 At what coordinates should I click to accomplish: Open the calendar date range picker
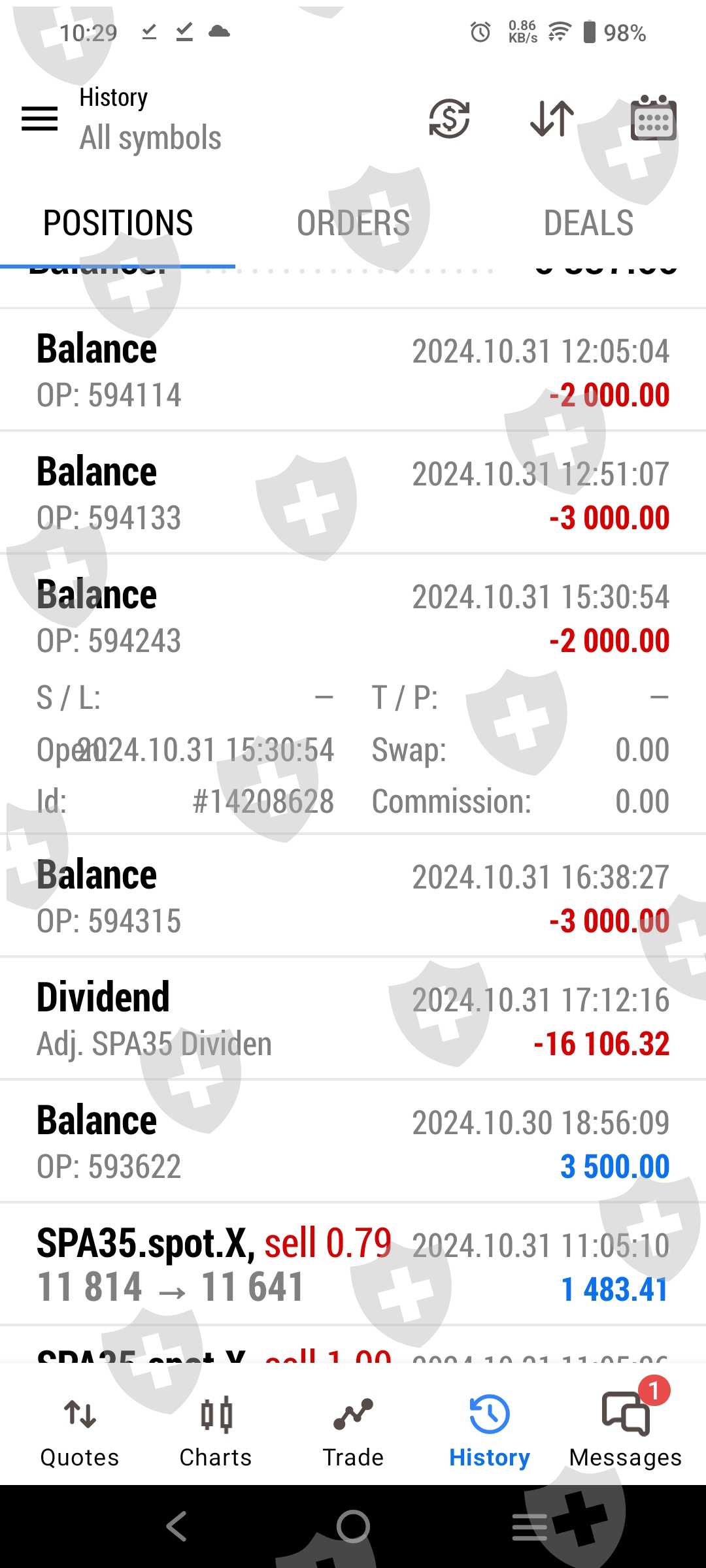pos(653,119)
